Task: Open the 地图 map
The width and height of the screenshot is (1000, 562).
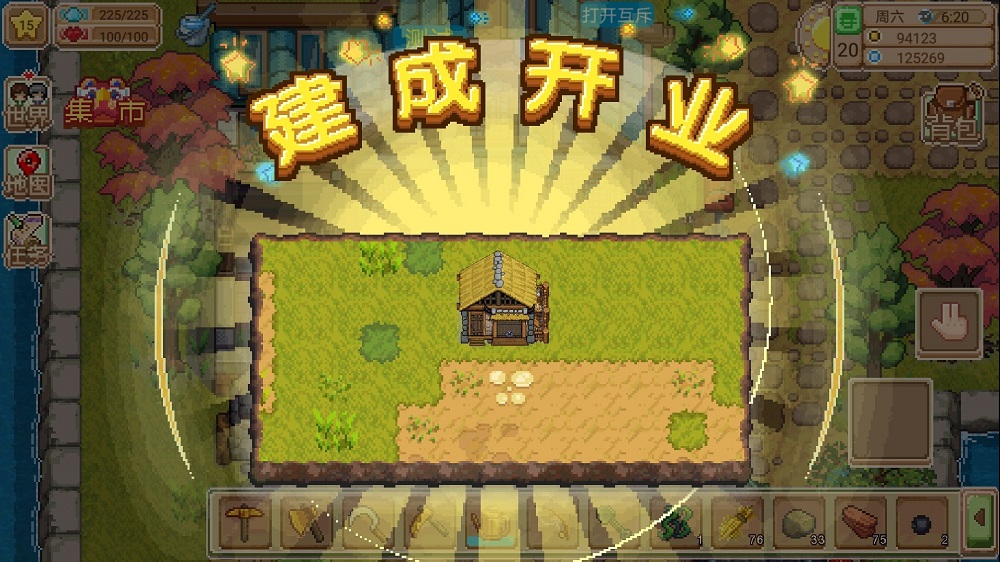Action: (x=27, y=173)
